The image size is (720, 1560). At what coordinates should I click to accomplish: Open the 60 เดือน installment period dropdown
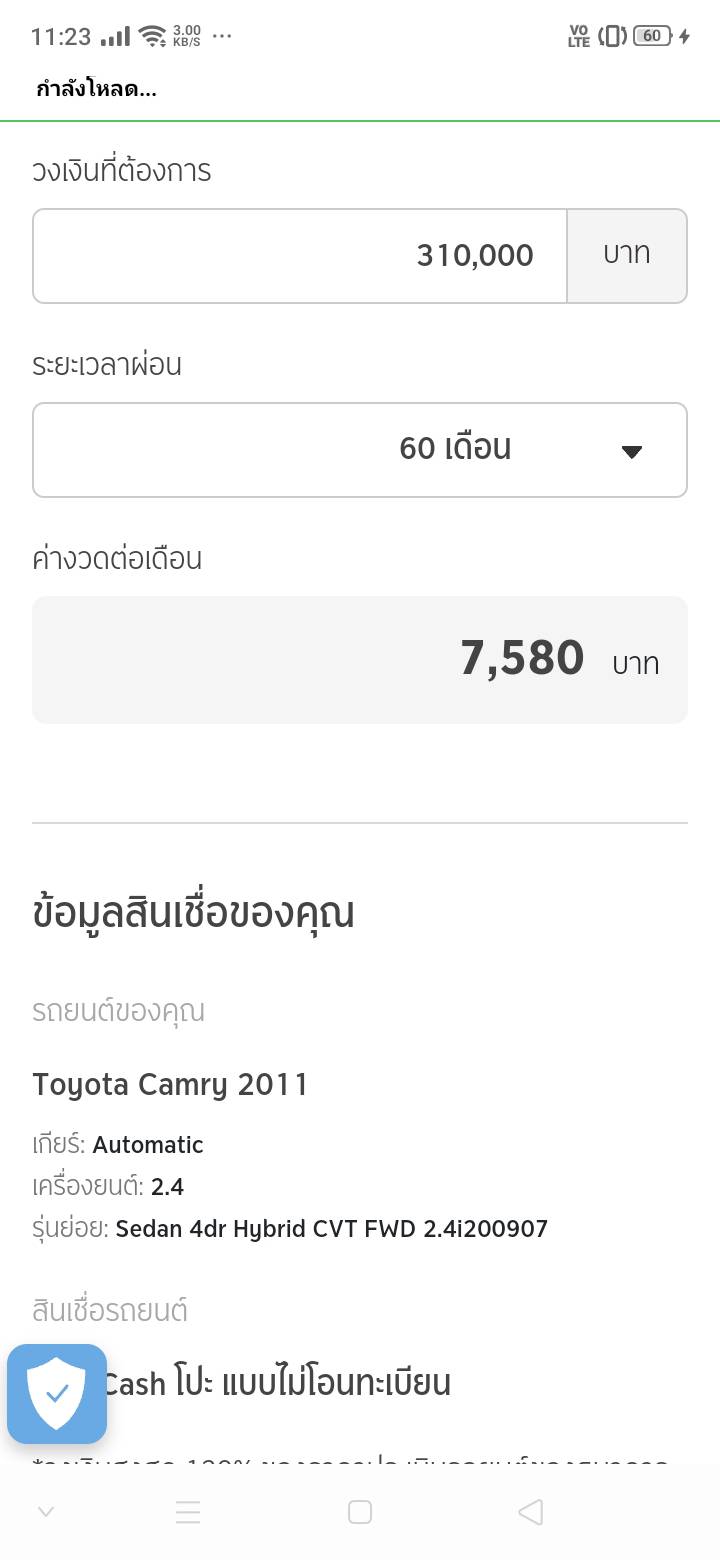point(360,449)
